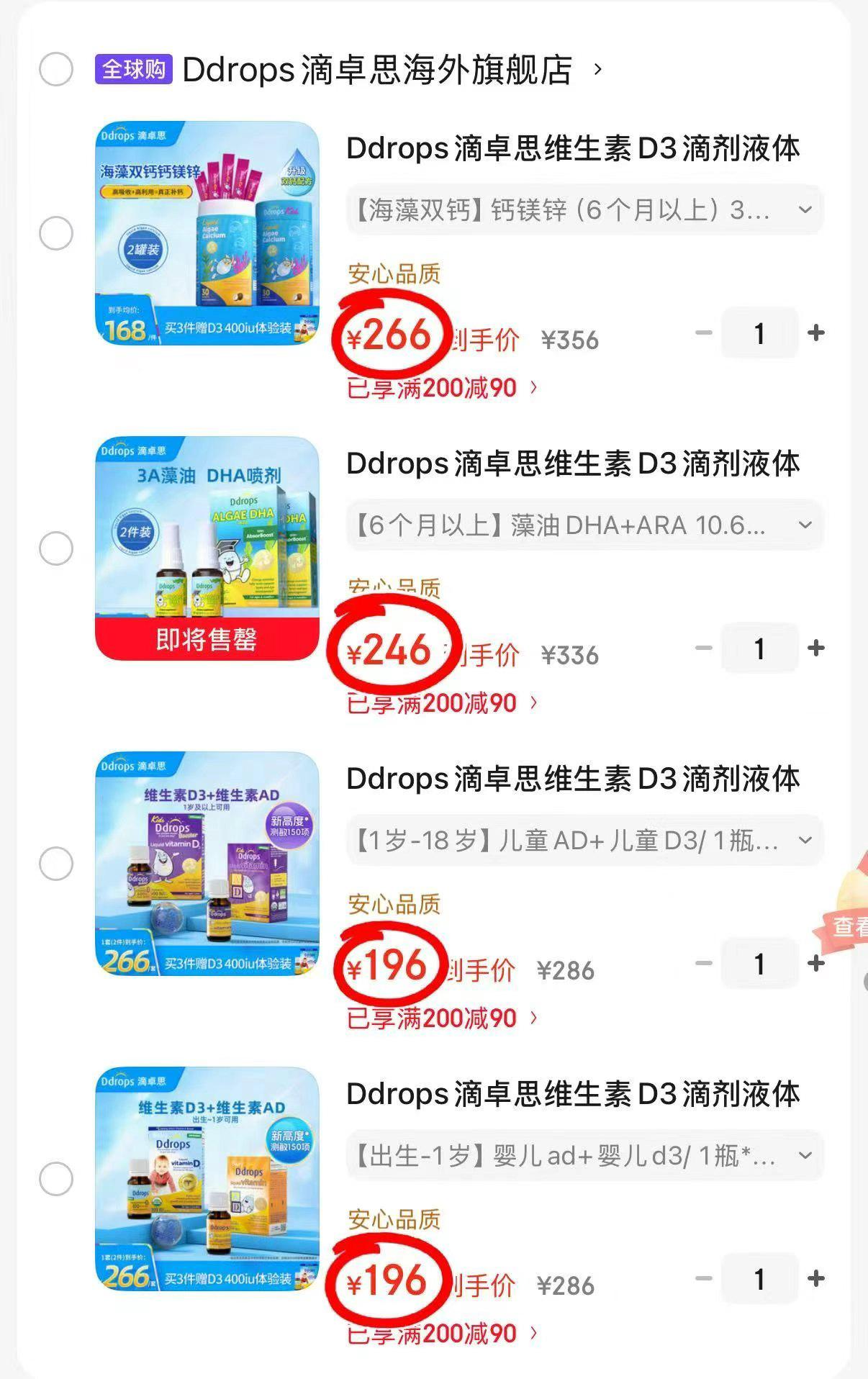
Task: Expand the 【6个月以上】藻油DHA+ARA spec dropdown
Action: (584, 525)
